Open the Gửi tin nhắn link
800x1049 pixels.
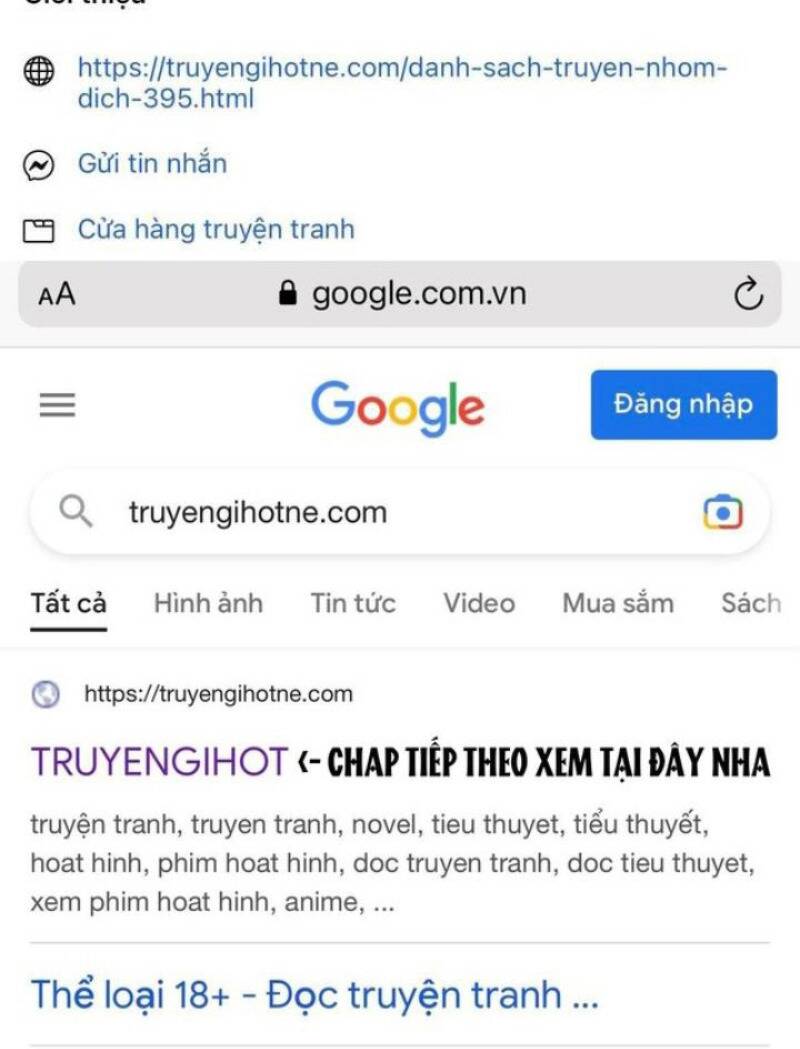click(151, 163)
